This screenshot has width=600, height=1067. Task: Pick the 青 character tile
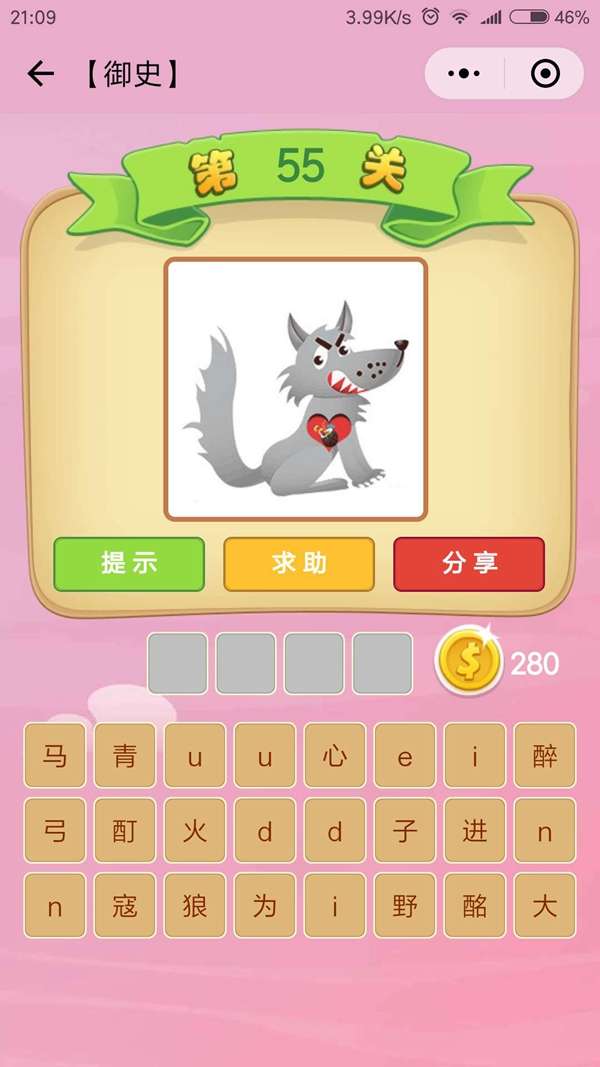(125, 756)
